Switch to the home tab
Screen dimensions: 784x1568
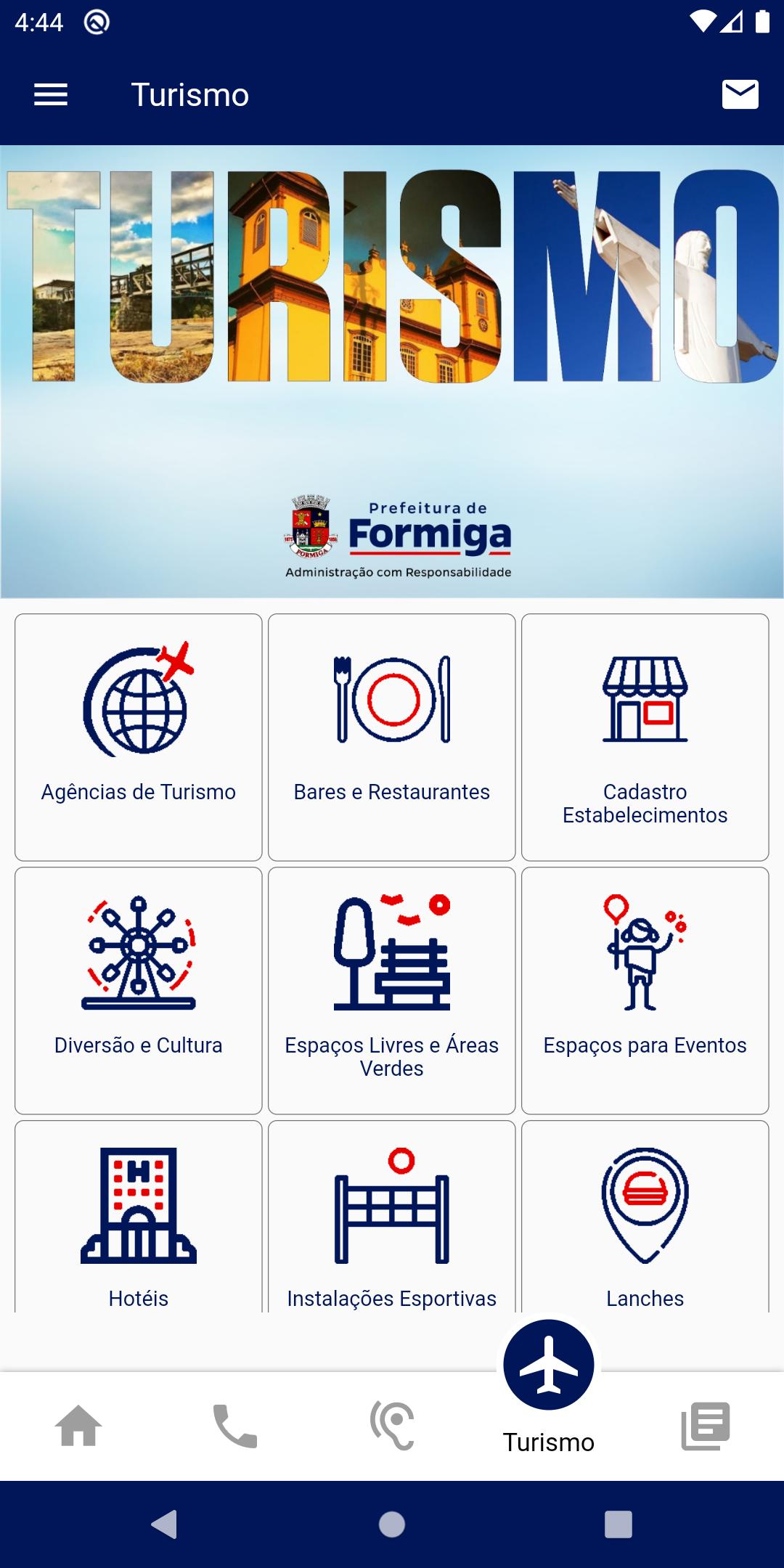tap(78, 1426)
